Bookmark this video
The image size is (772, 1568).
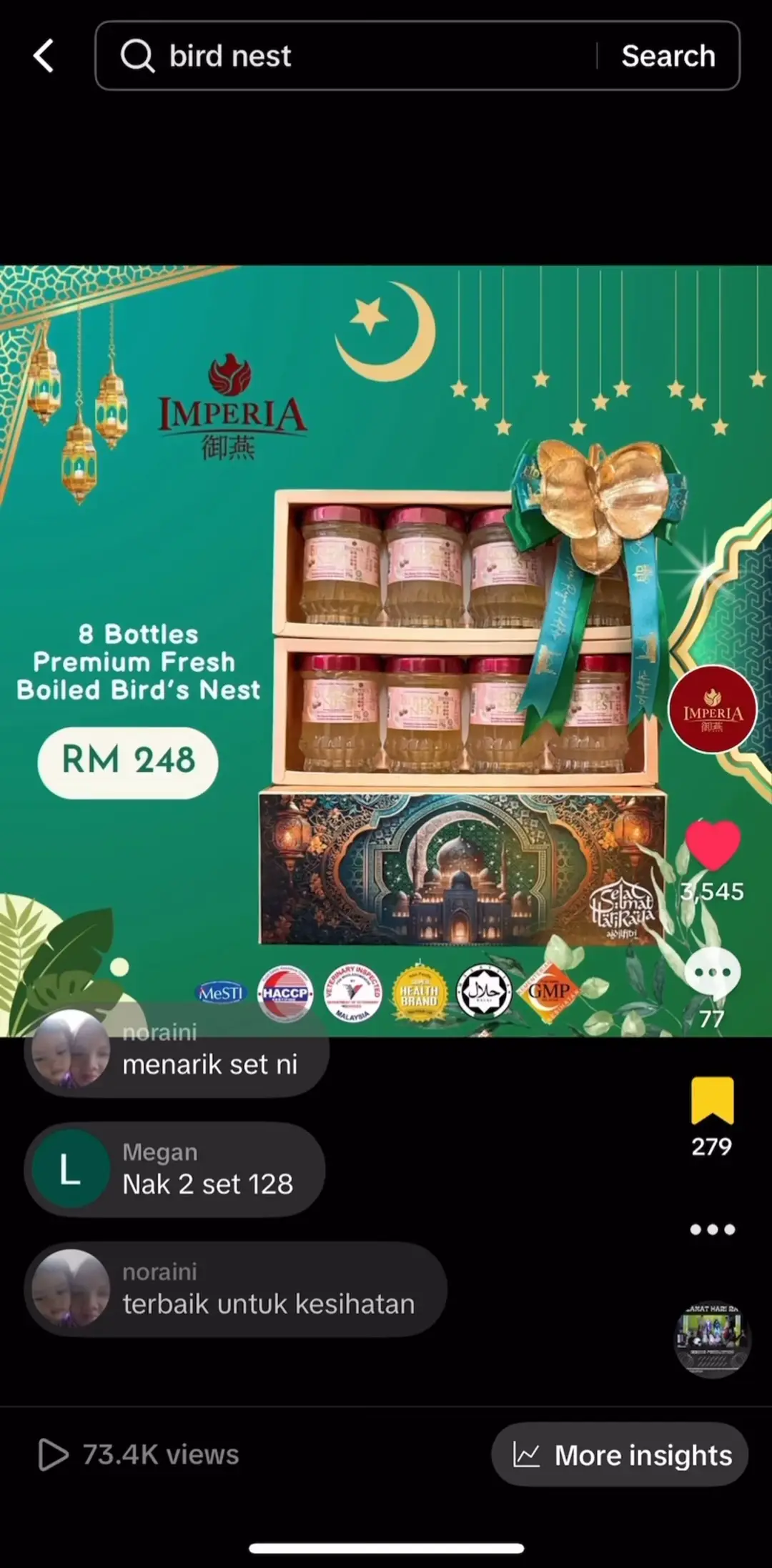coord(712,1101)
